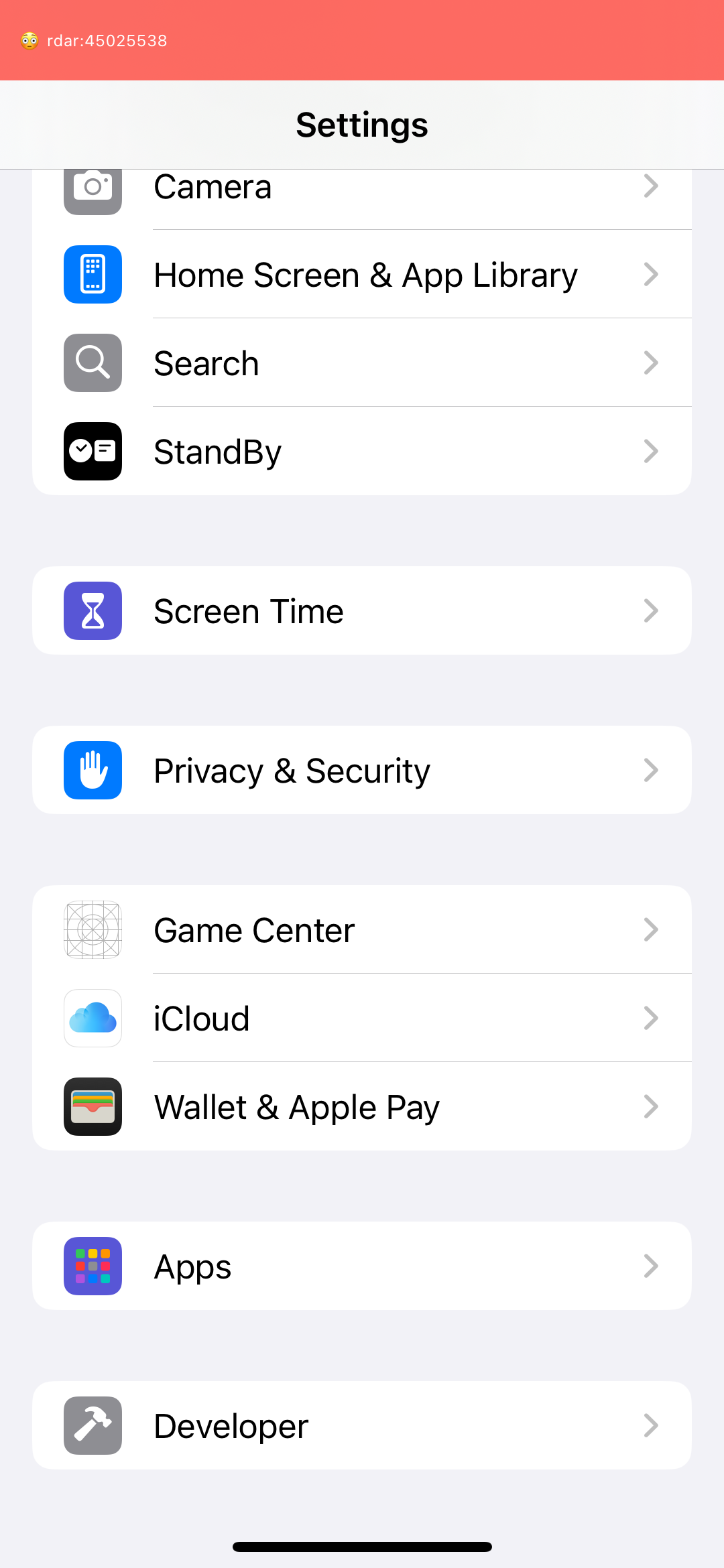View the Apps settings list
The width and height of the screenshot is (724, 1568).
click(362, 1266)
